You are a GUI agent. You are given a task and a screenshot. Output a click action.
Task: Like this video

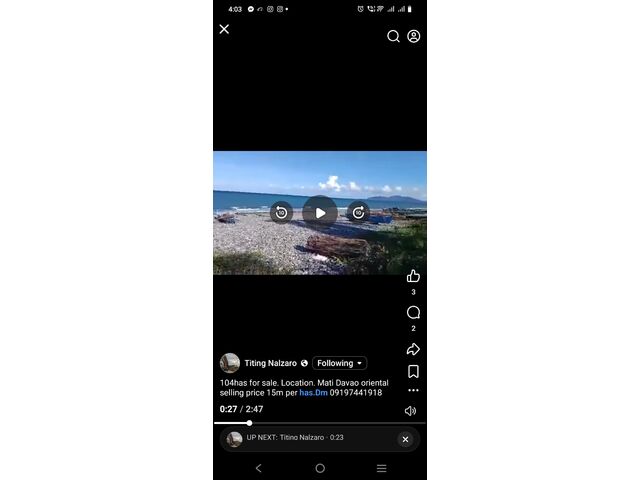(413, 276)
